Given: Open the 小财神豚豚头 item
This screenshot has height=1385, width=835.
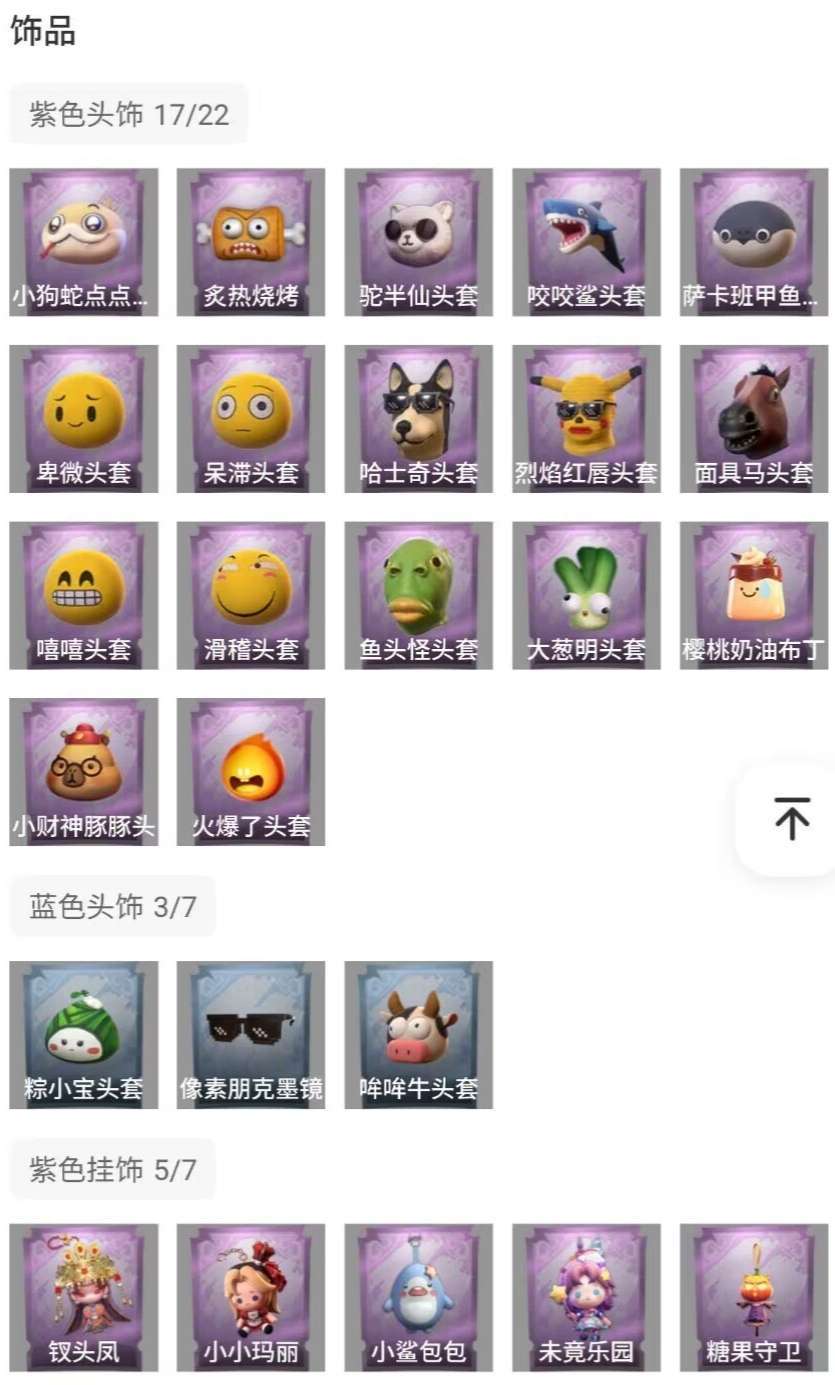Looking at the screenshot, I should pyautogui.click(x=83, y=770).
